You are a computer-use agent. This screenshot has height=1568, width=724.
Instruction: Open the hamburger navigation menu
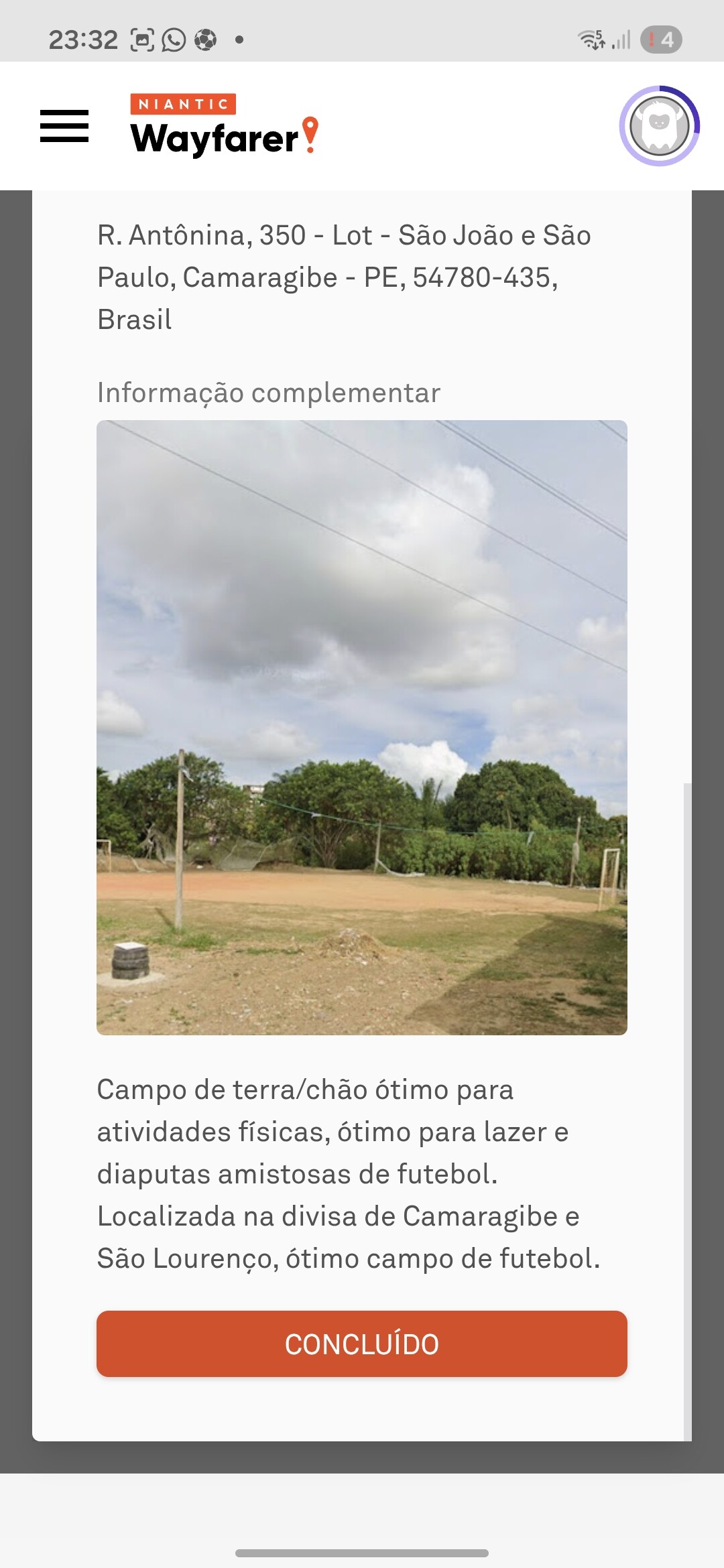coord(64,126)
